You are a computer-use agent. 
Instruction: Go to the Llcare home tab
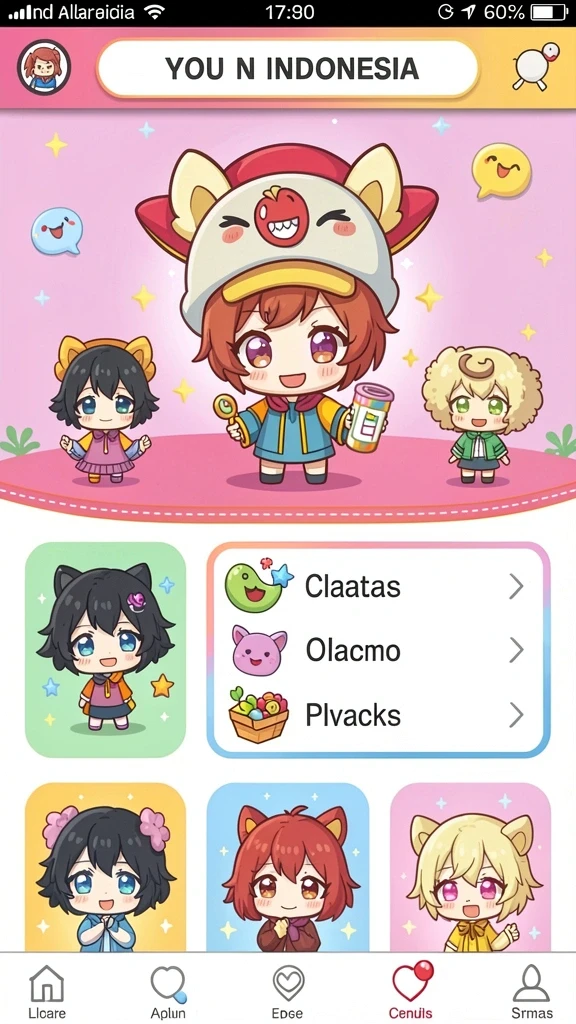pyautogui.click(x=47, y=991)
